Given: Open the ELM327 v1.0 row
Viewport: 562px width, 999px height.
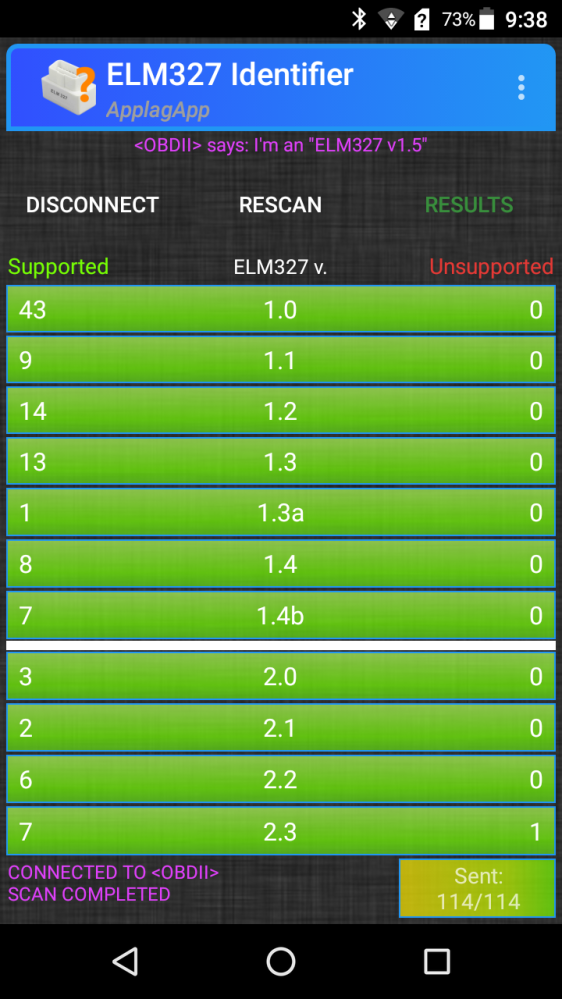Looking at the screenshot, I should pos(281,310).
